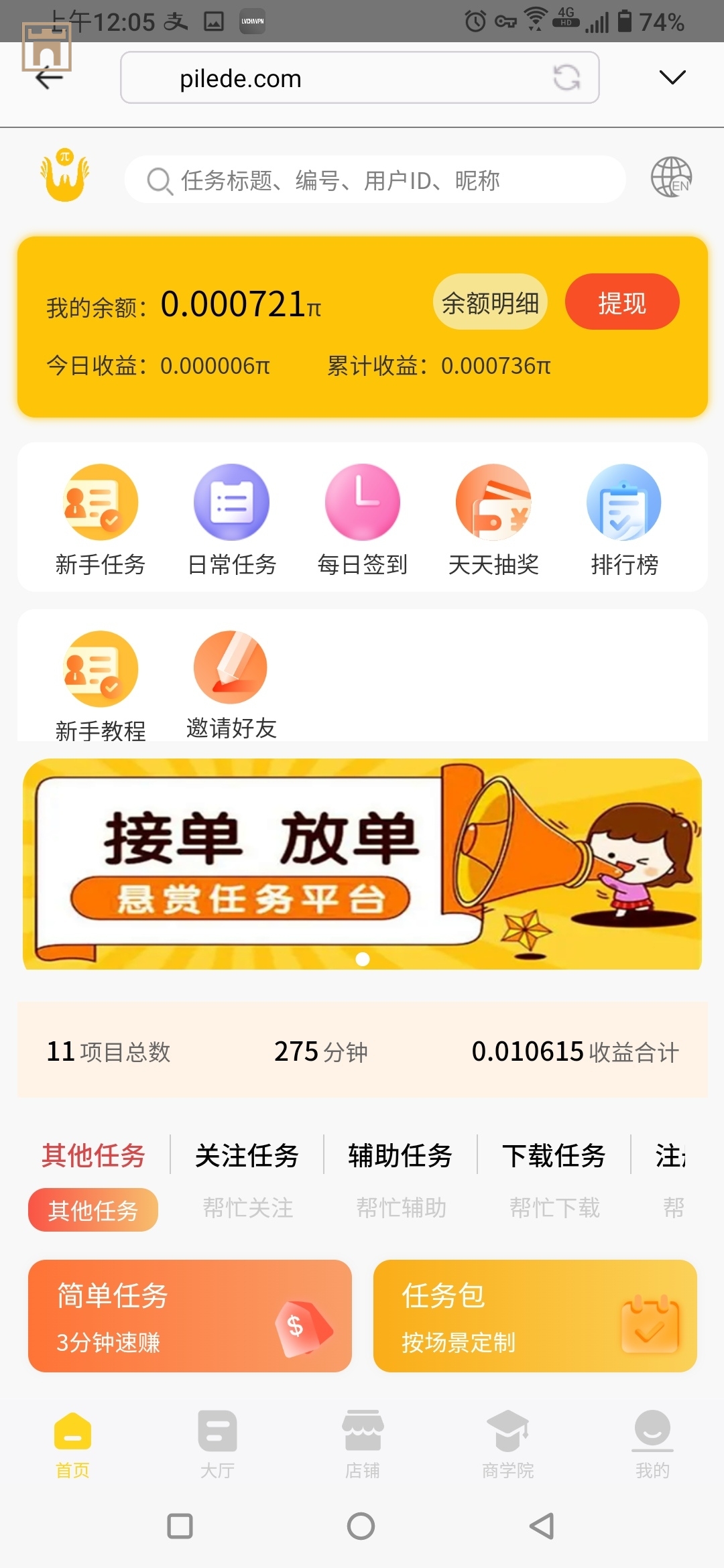Open the 简单任务 card
This screenshot has height=1568, width=724.
(x=190, y=1315)
